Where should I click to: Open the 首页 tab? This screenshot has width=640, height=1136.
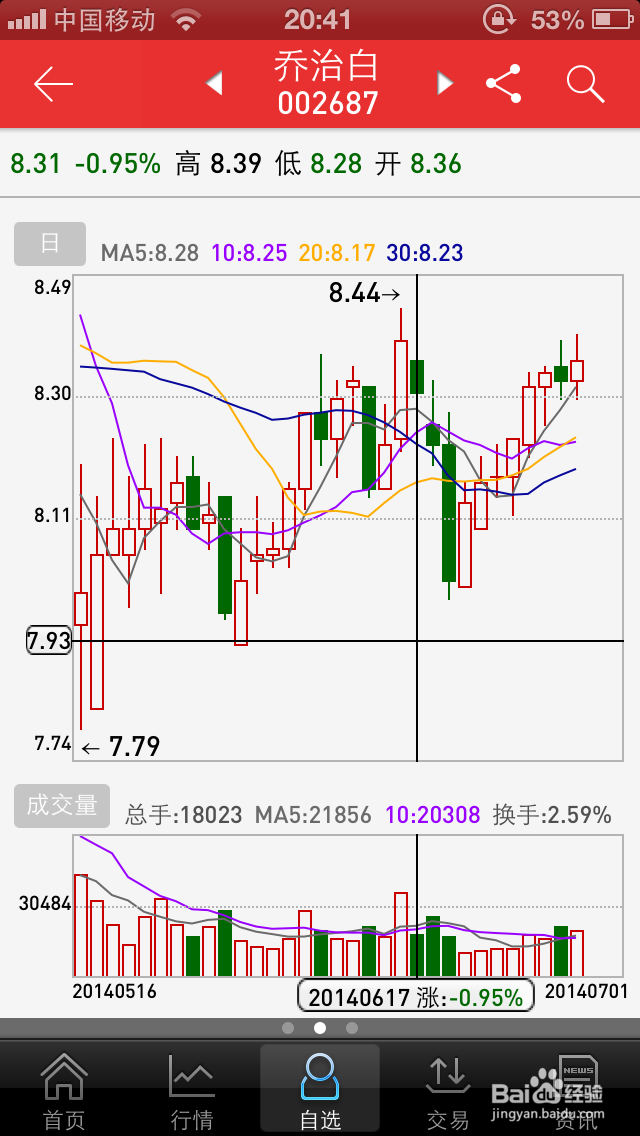tap(64, 1089)
